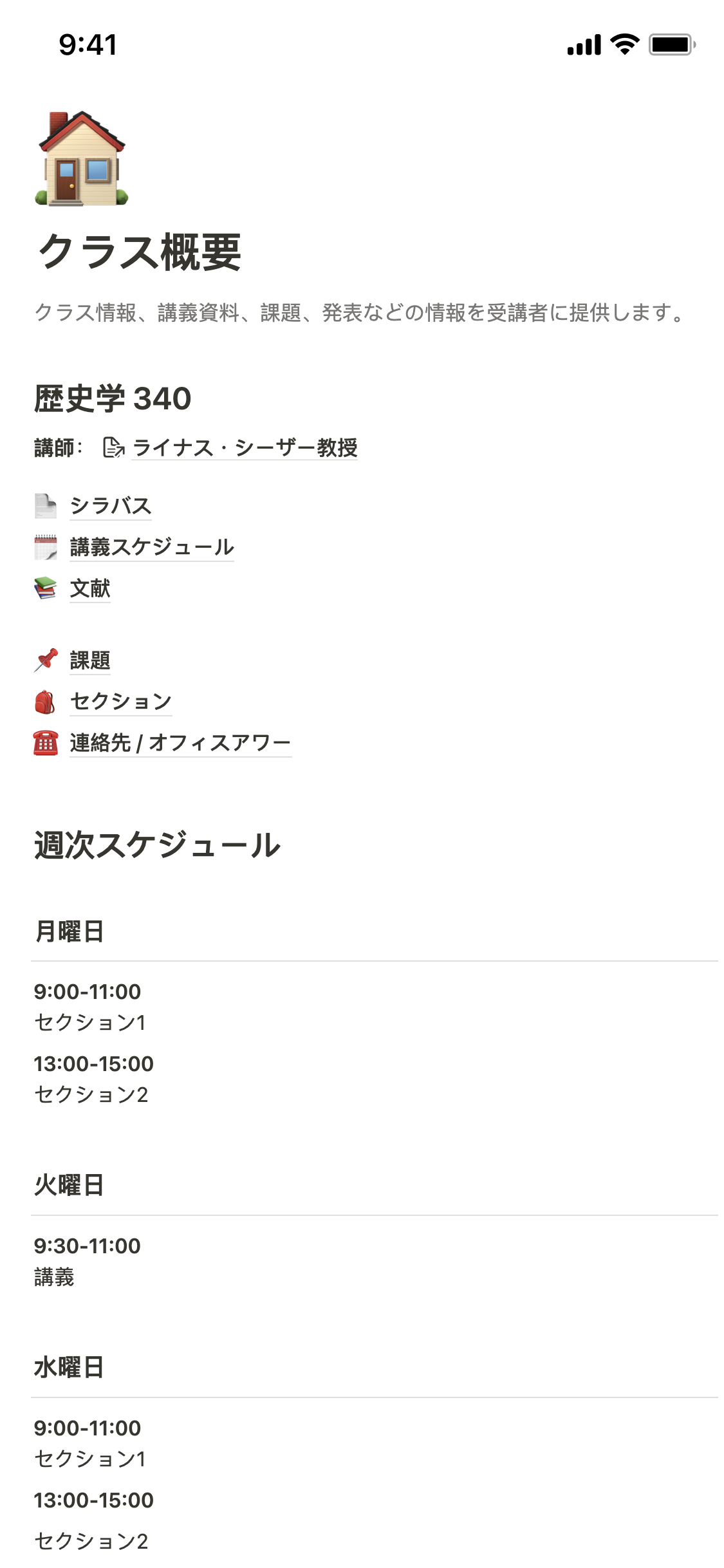The height and width of the screenshot is (1568, 724).
Task: Open the 課題 page
Action: coord(90,660)
